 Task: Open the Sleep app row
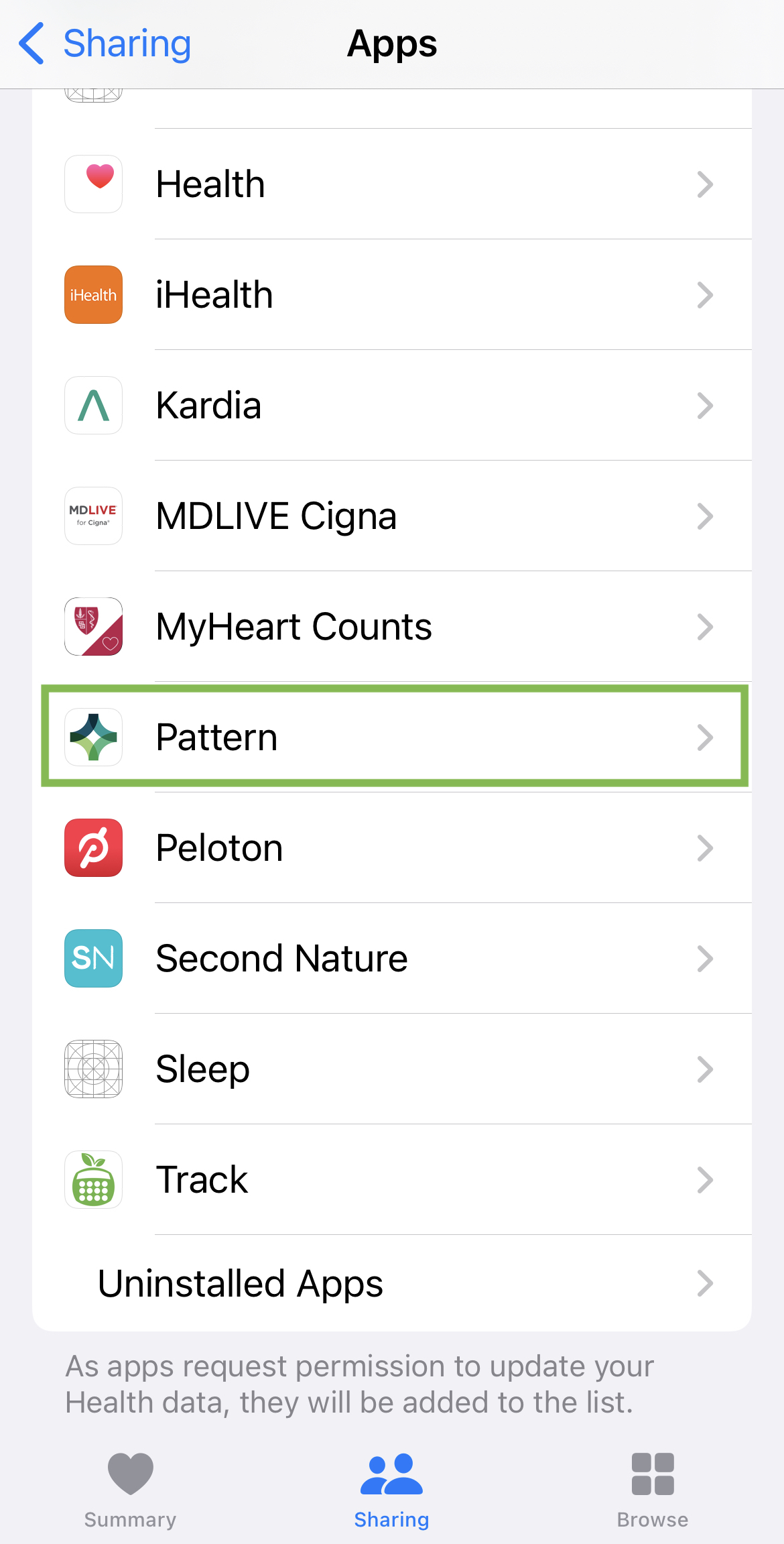392,1069
